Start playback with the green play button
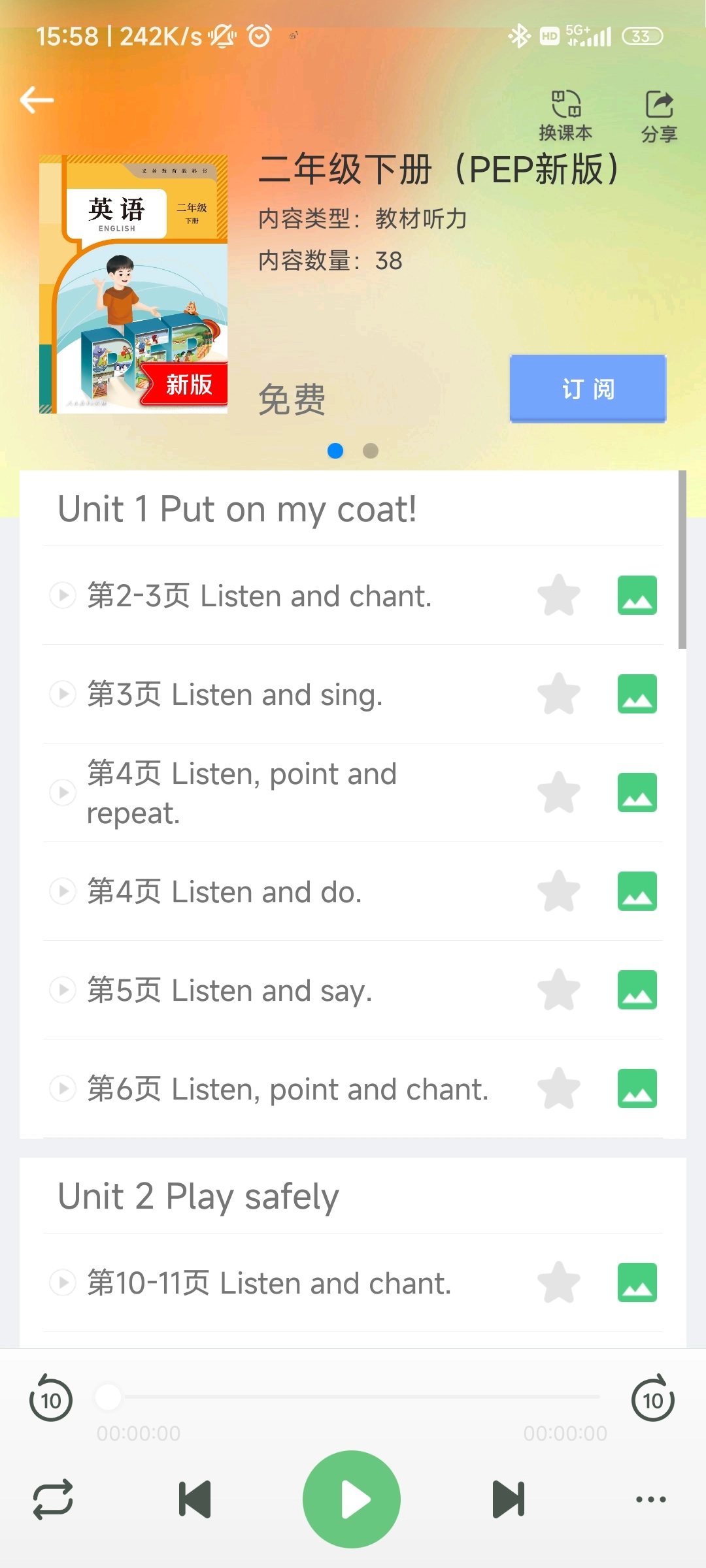This screenshot has width=706, height=1568. click(352, 1499)
